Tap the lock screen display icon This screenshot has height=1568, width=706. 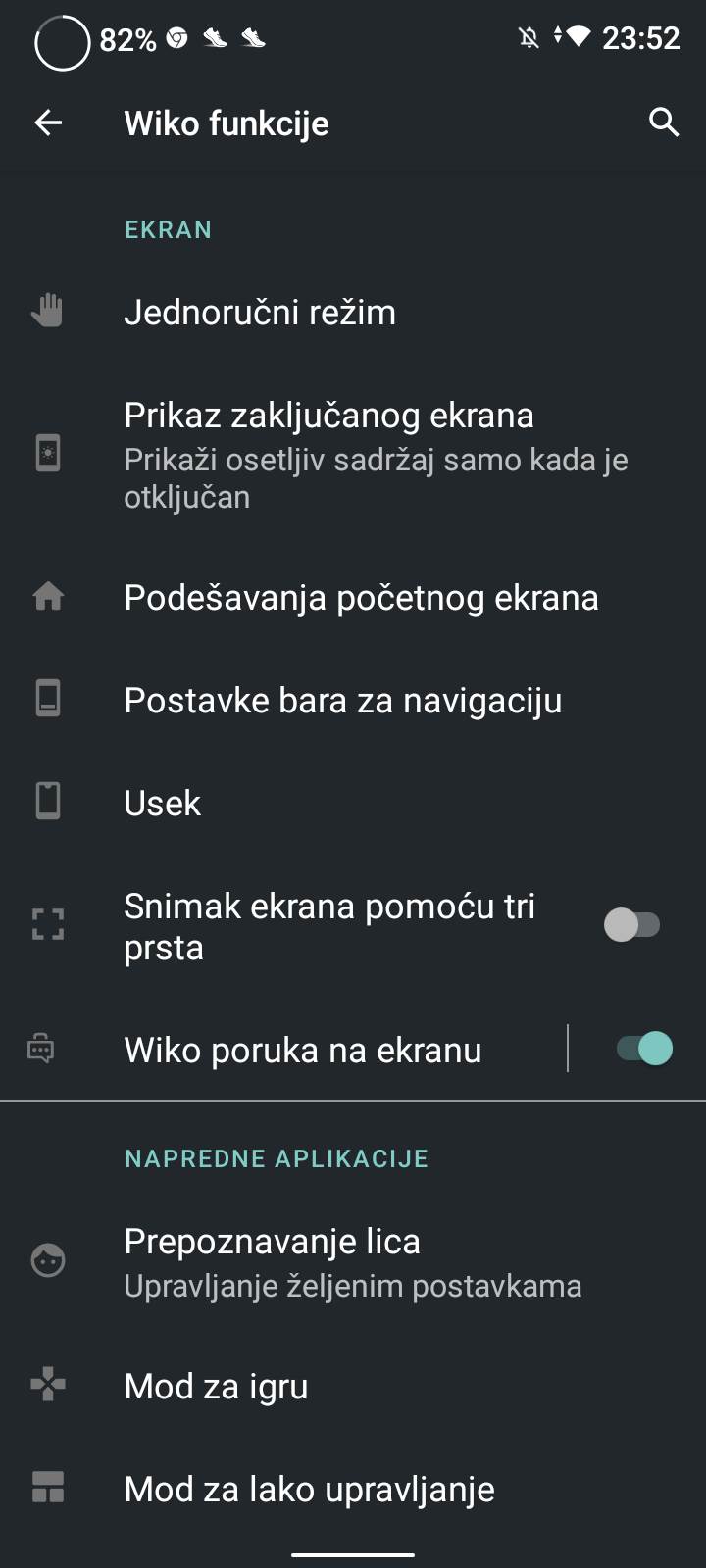46,454
